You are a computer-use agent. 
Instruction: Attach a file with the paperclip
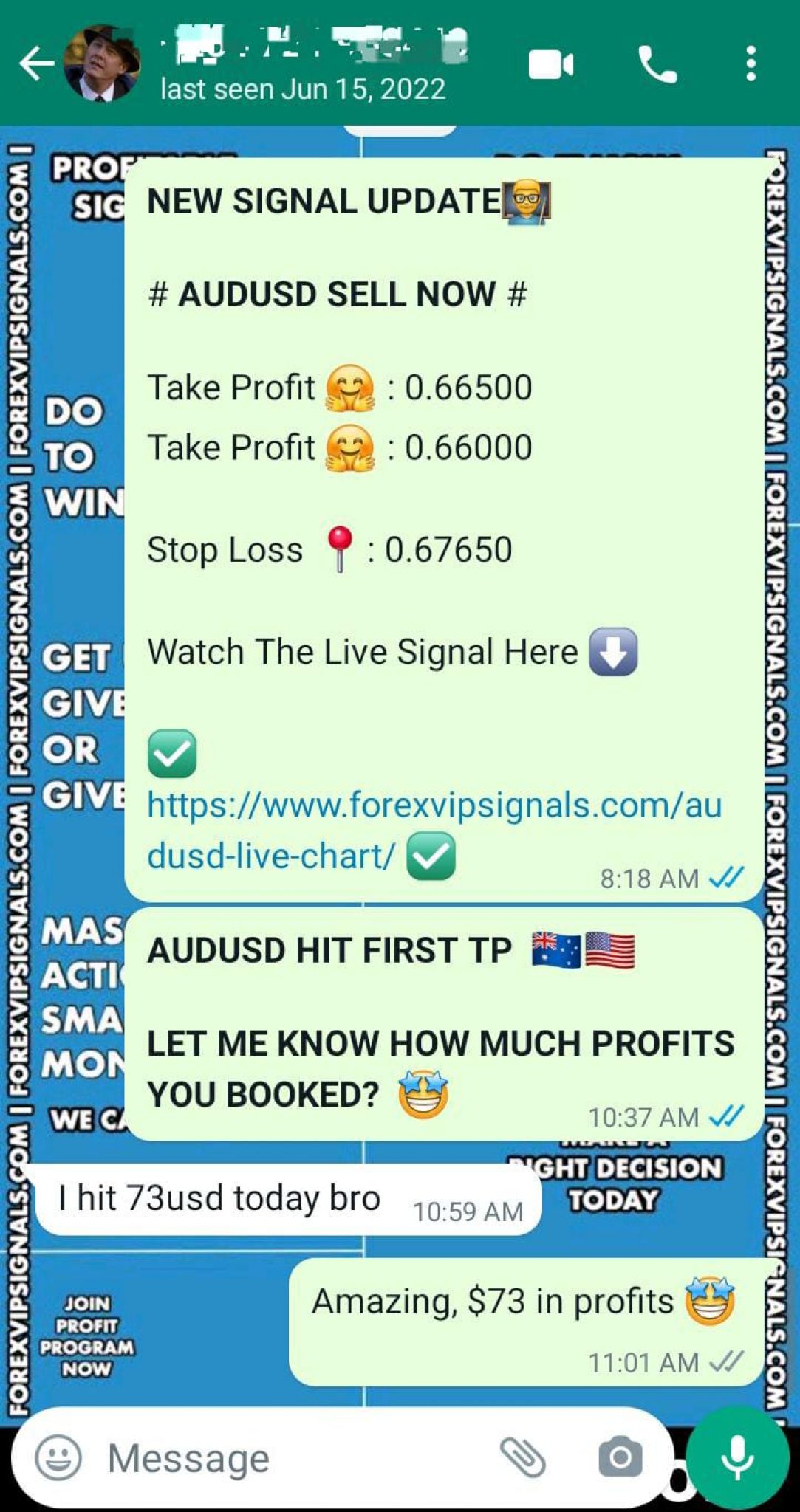pos(522,1456)
